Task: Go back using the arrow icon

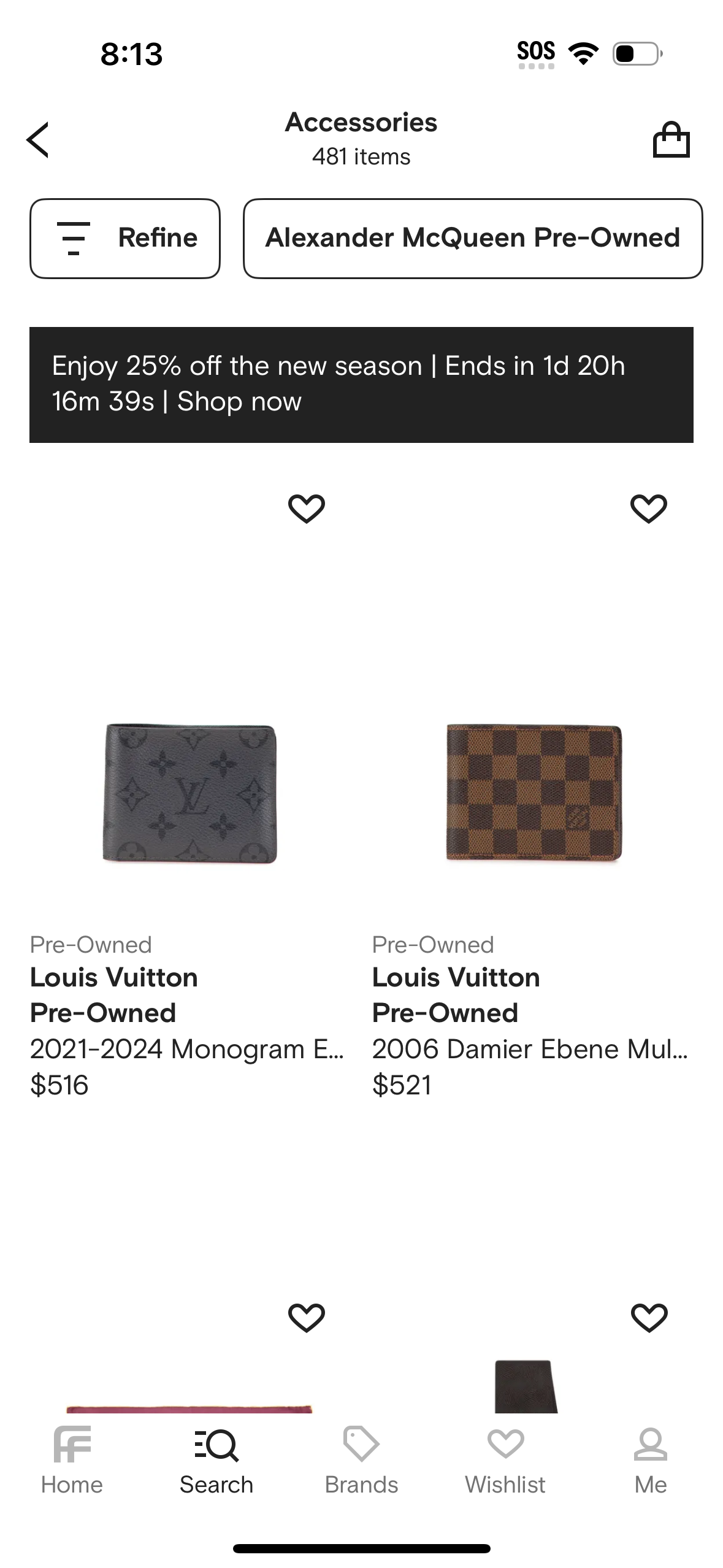Action: coord(38,139)
